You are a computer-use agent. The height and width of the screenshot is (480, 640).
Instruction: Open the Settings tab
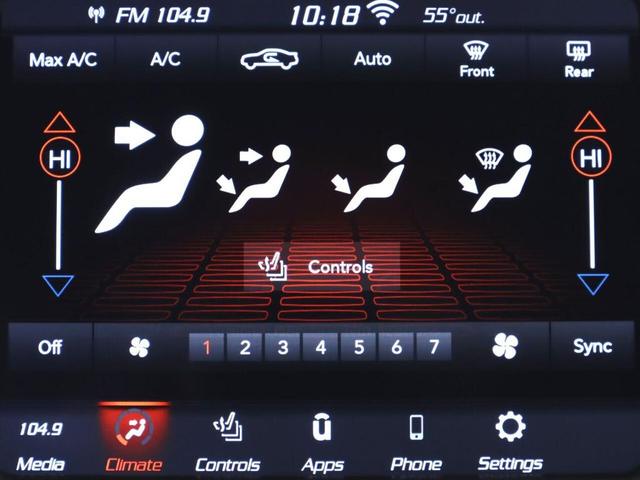pyautogui.click(x=510, y=445)
